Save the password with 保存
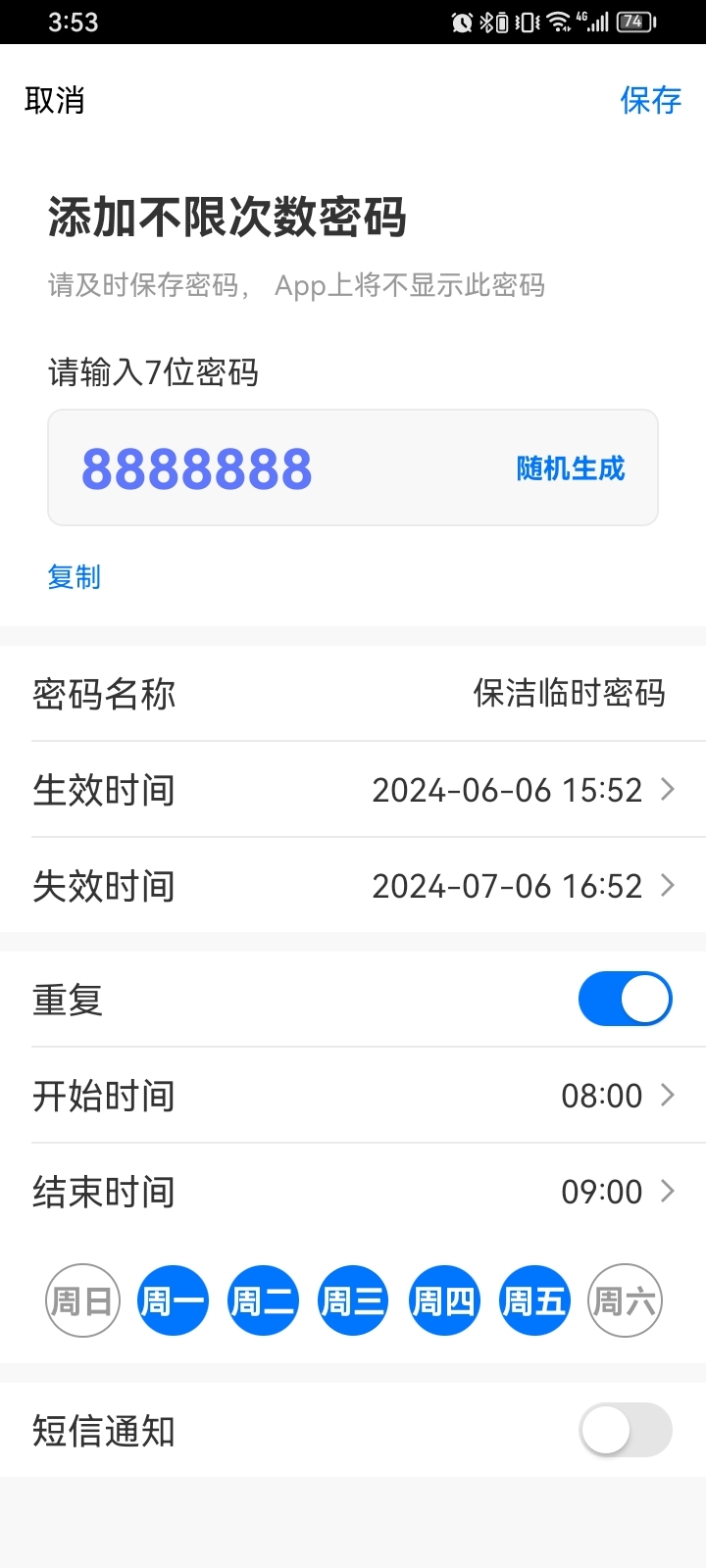 (x=650, y=100)
